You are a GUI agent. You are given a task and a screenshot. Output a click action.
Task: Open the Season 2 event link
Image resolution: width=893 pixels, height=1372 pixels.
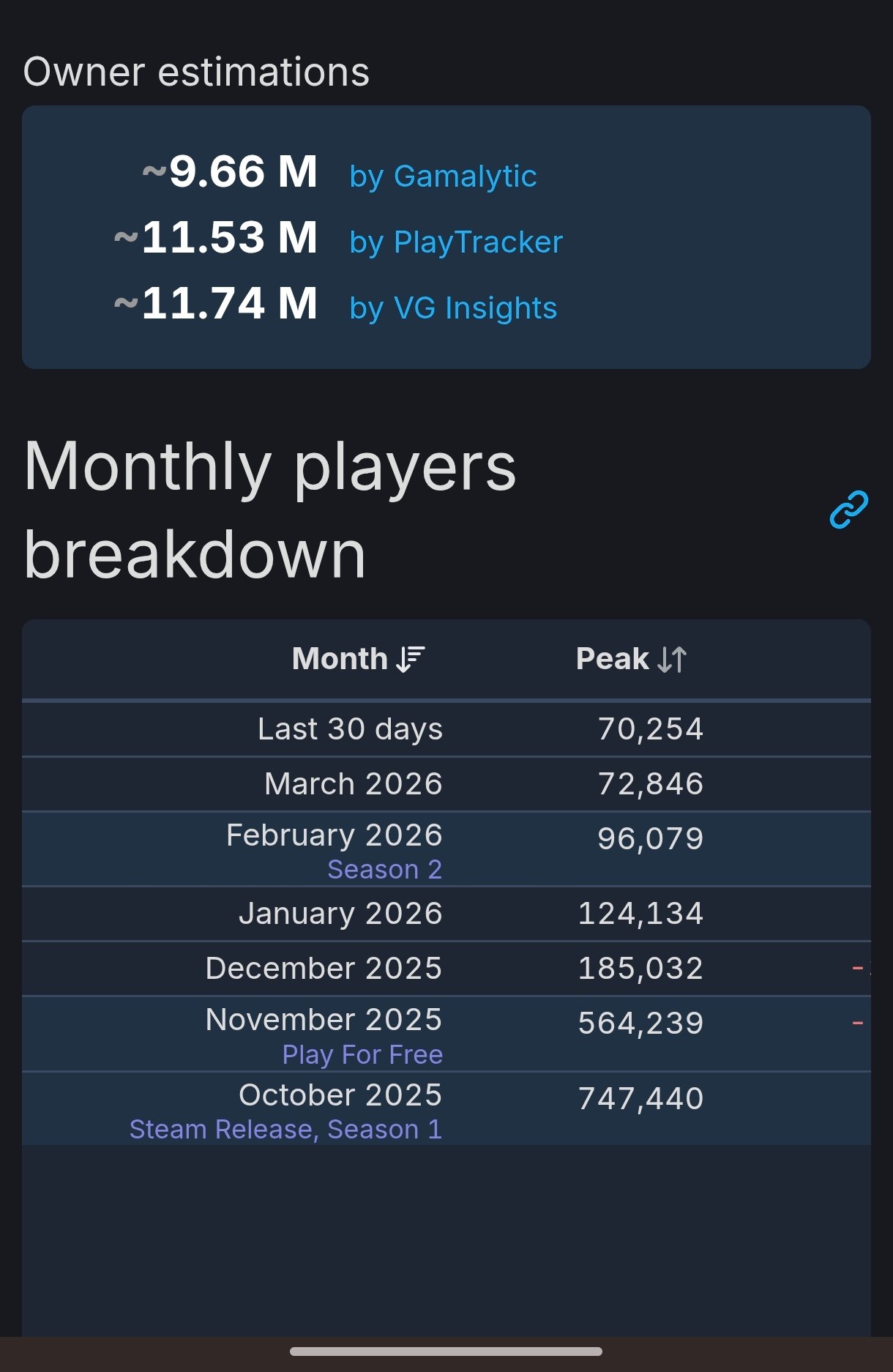tap(384, 870)
